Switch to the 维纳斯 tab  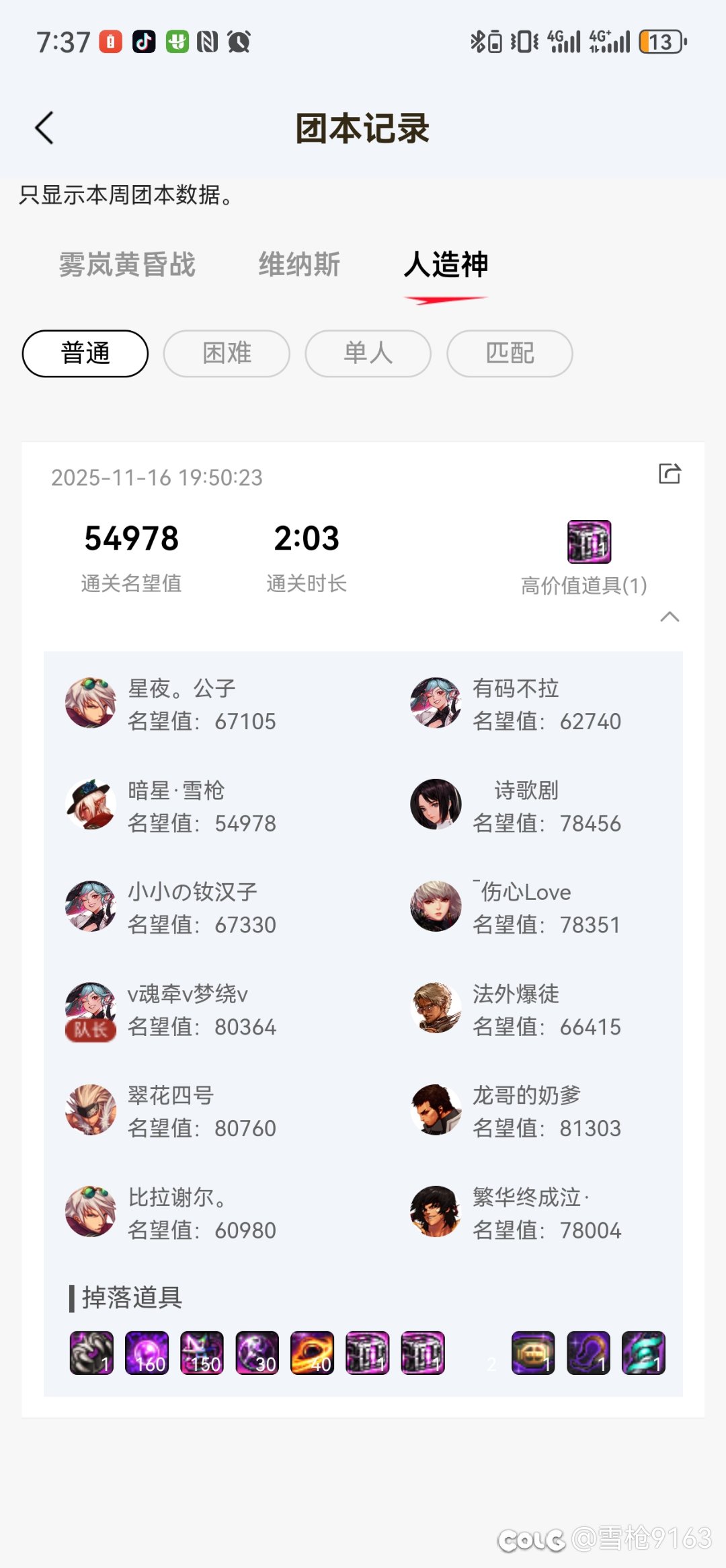(x=299, y=264)
